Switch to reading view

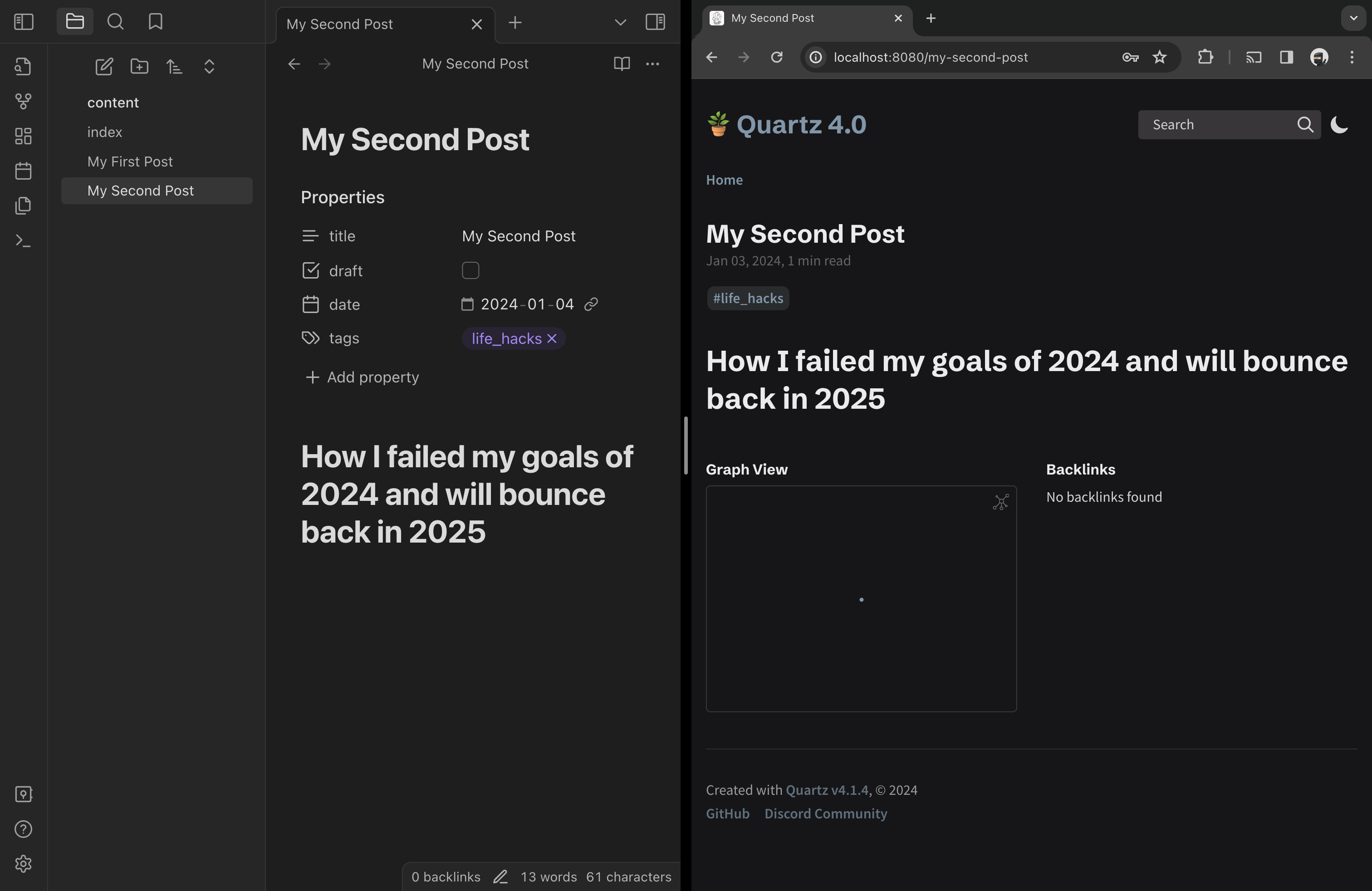click(x=622, y=64)
